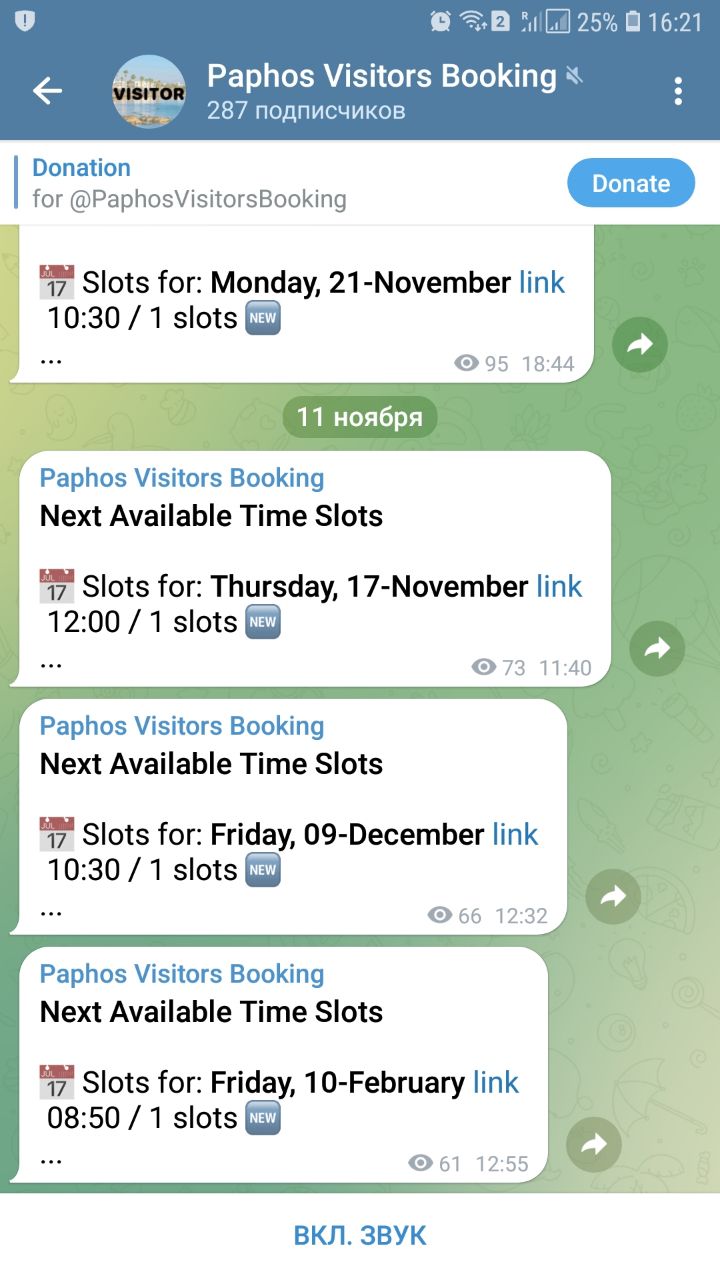
Task: Open the link for Friday, 10-February
Action: 496,1083
